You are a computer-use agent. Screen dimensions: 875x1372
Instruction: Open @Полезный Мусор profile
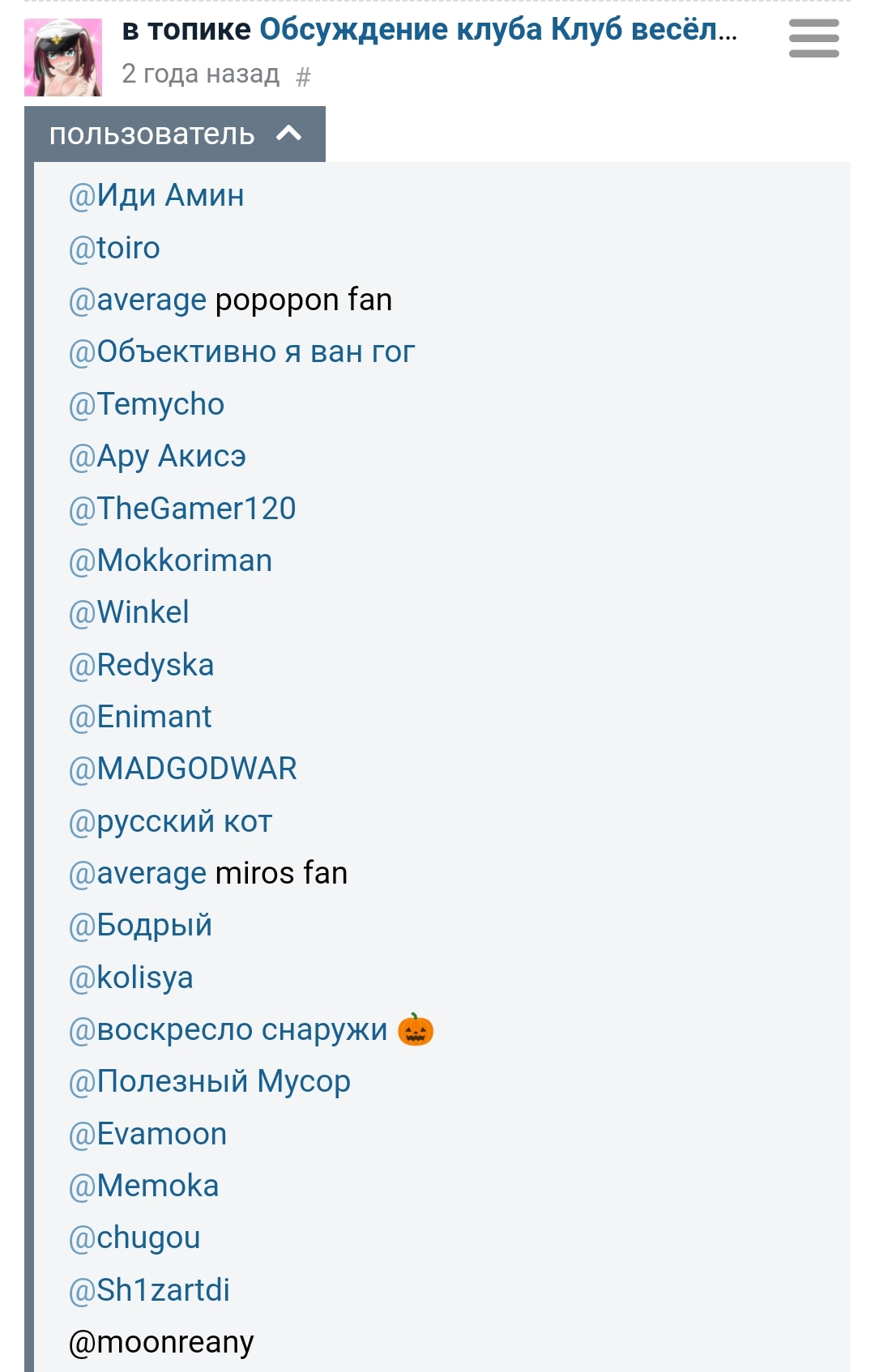tap(210, 1082)
